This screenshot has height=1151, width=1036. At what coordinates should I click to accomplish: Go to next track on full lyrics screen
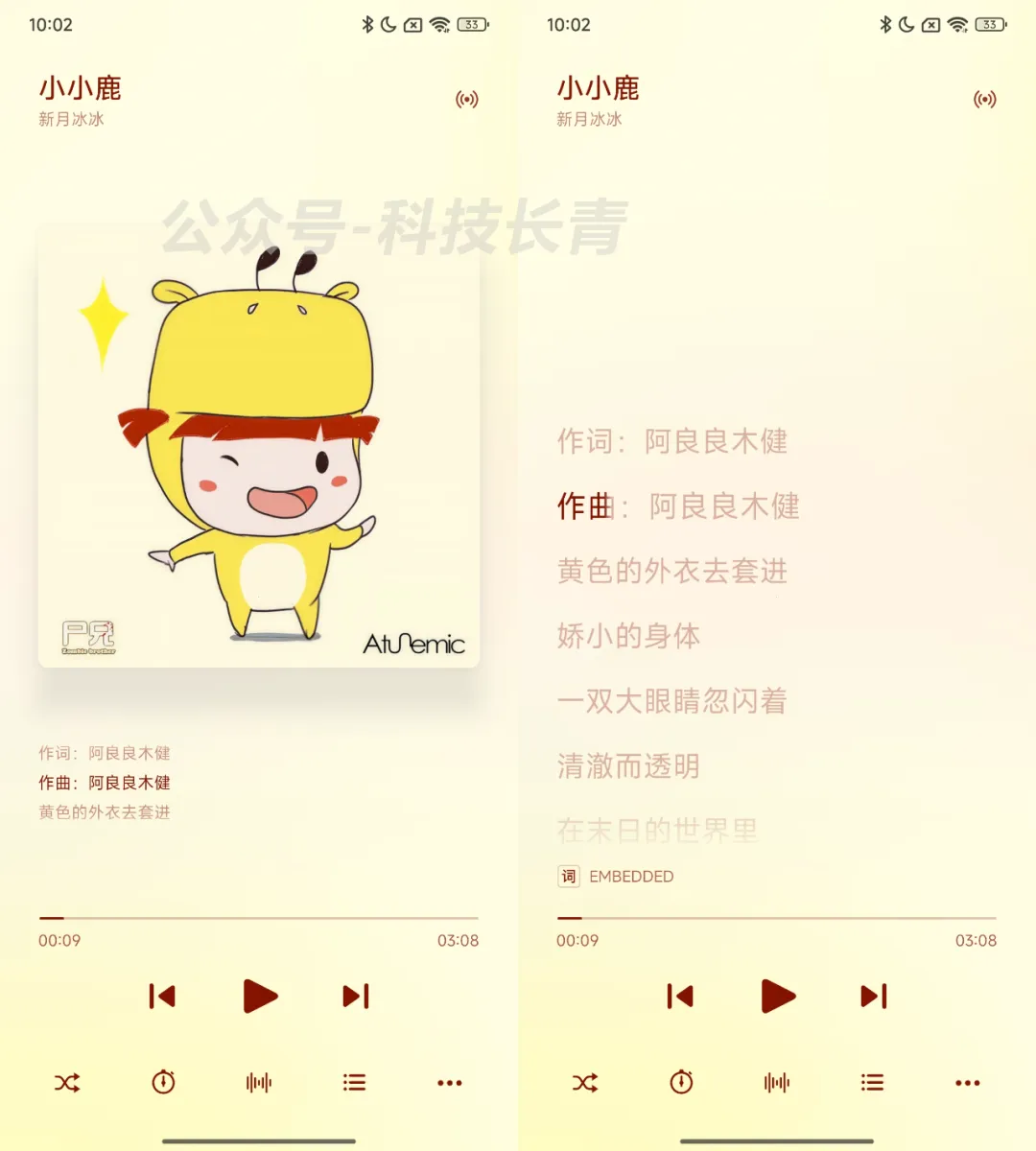click(x=874, y=997)
